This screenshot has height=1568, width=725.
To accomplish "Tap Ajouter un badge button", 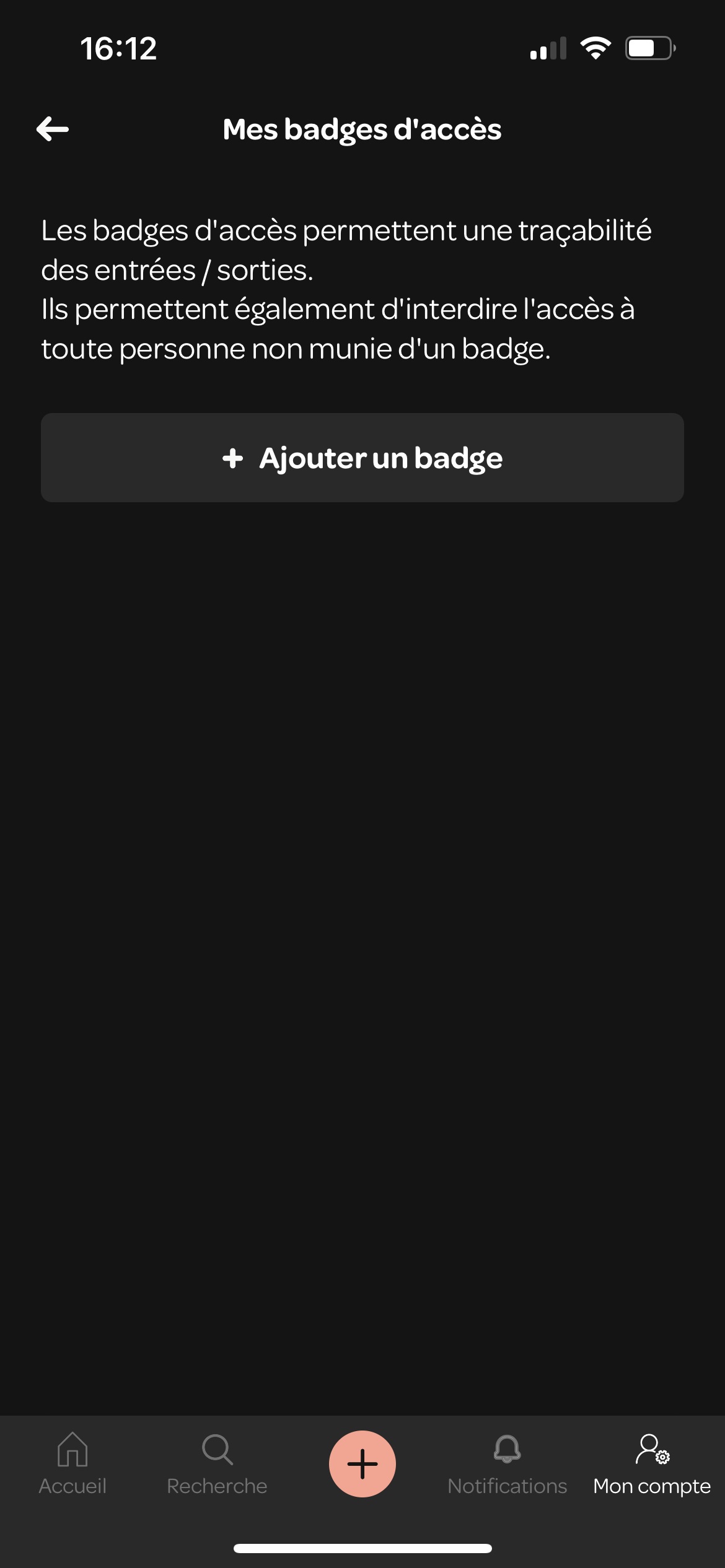I will pyautogui.click(x=362, y=458).
